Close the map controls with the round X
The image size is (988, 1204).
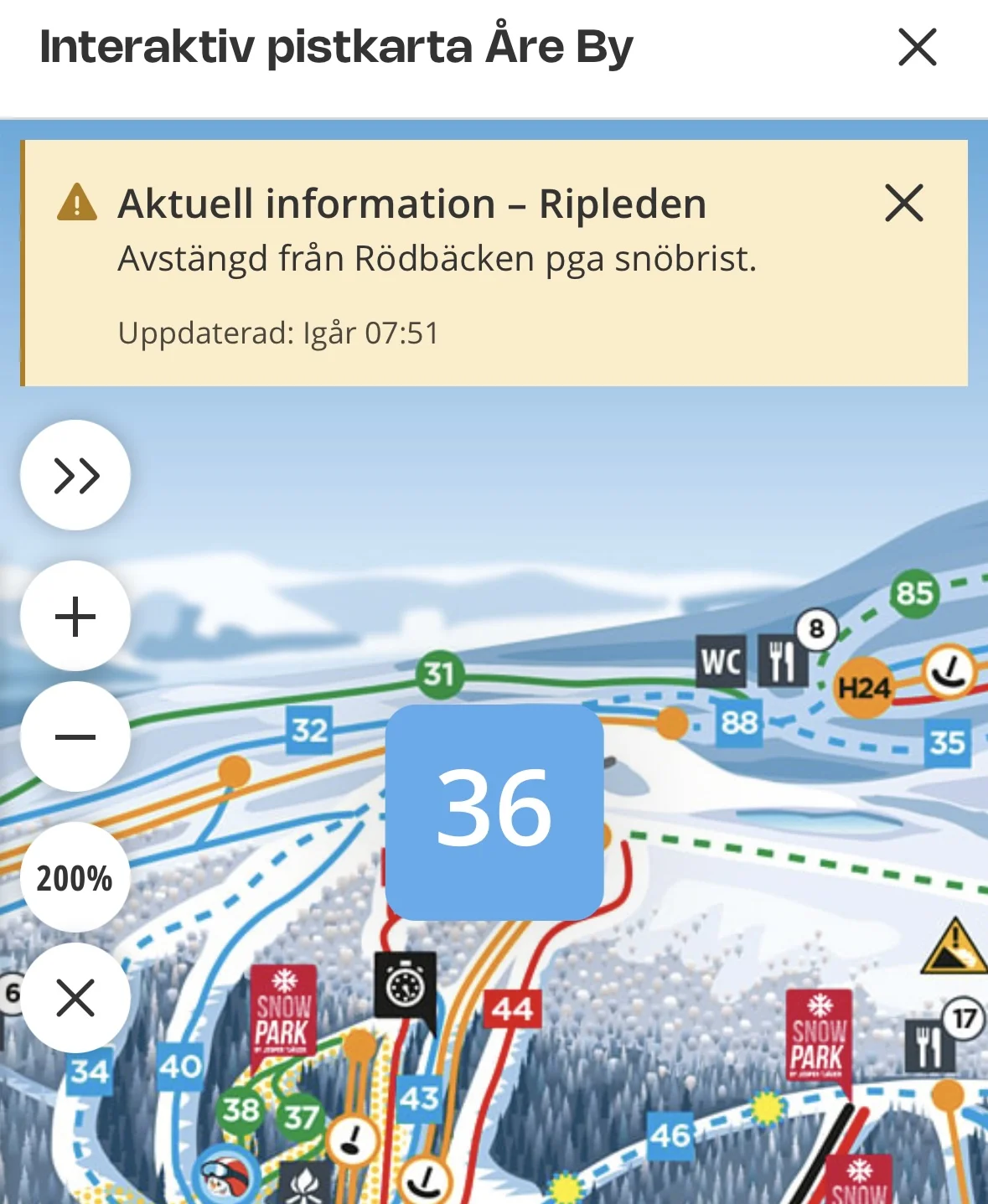(x=75, y=998)
